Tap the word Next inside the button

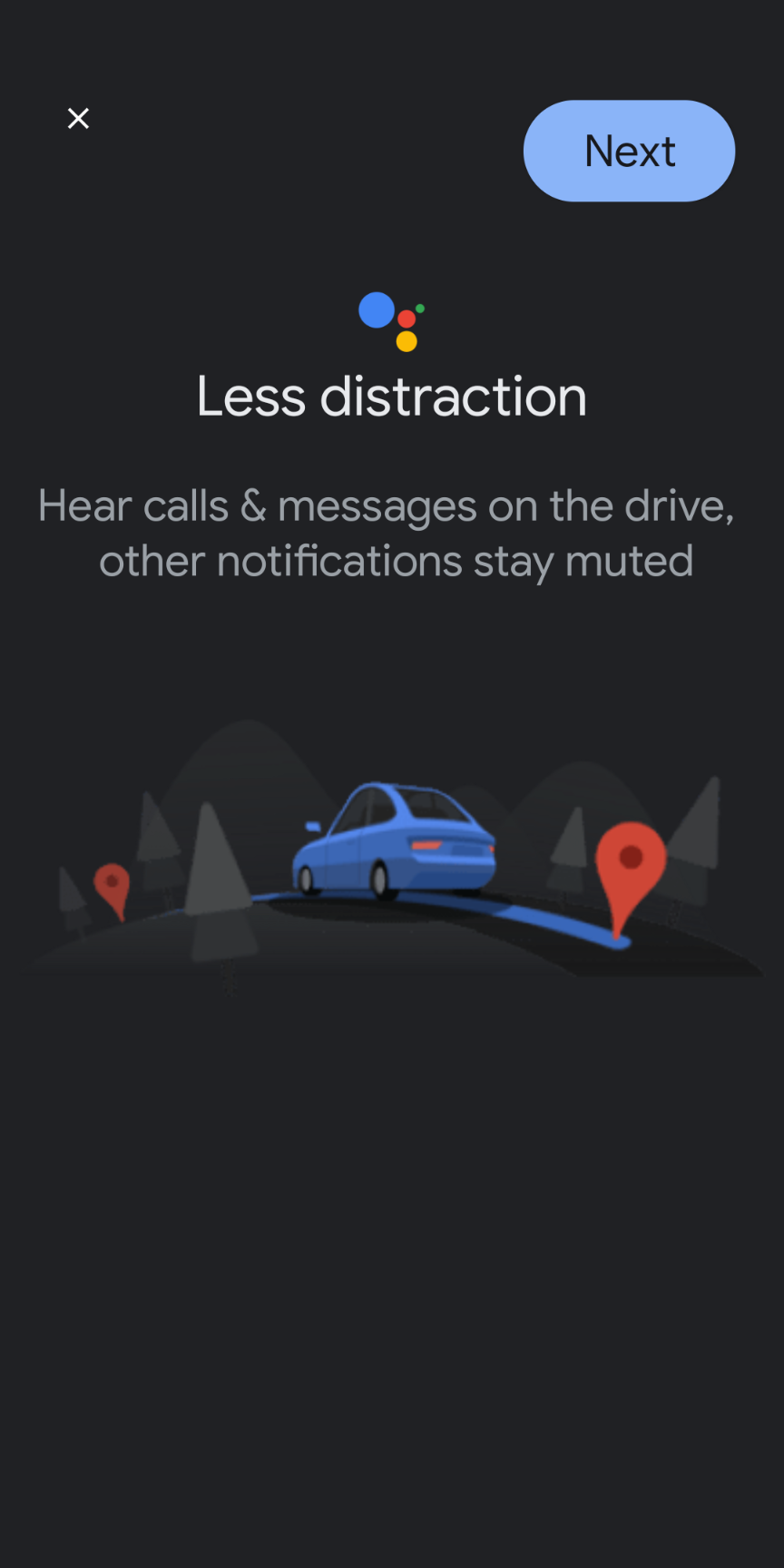click(629, 151)
